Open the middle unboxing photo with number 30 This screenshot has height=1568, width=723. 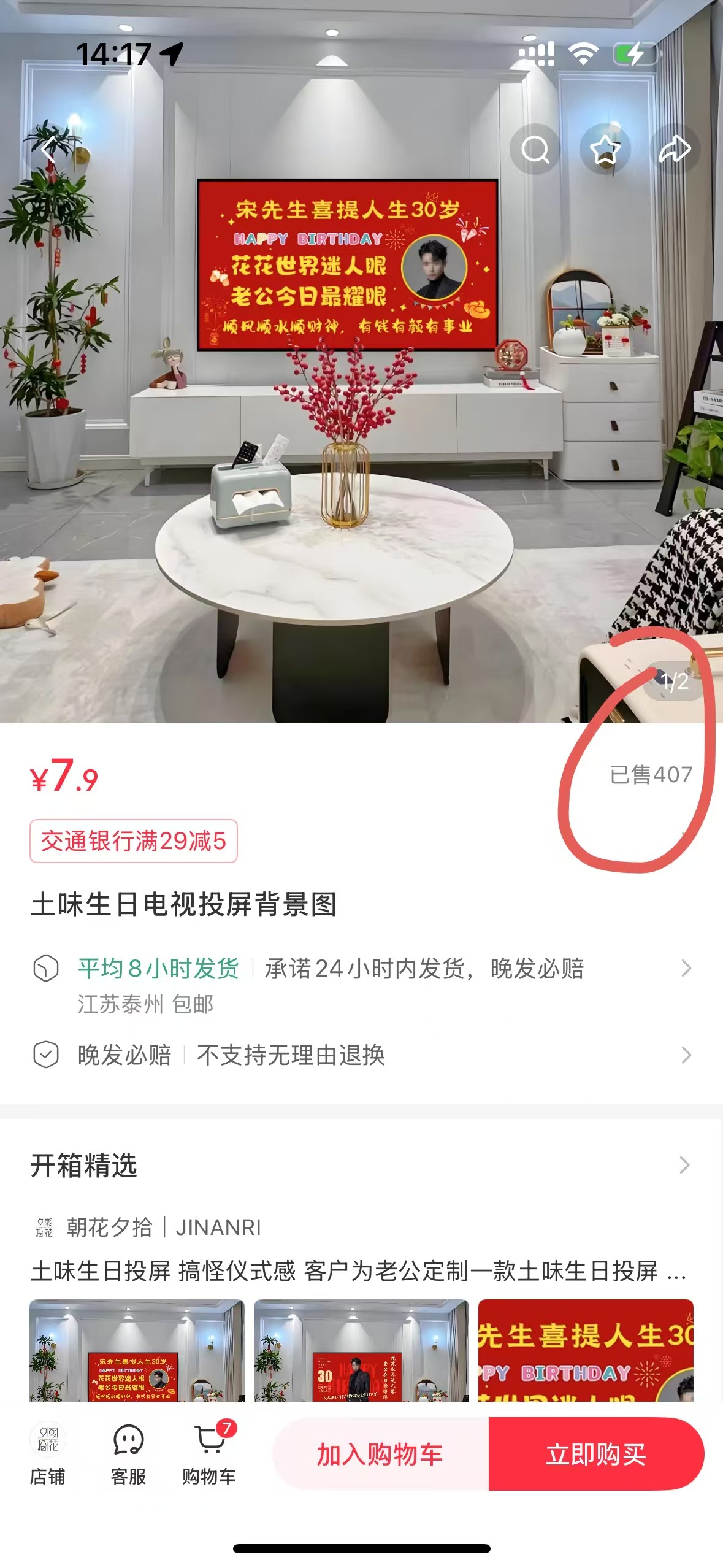click(x=361, y=1350)
